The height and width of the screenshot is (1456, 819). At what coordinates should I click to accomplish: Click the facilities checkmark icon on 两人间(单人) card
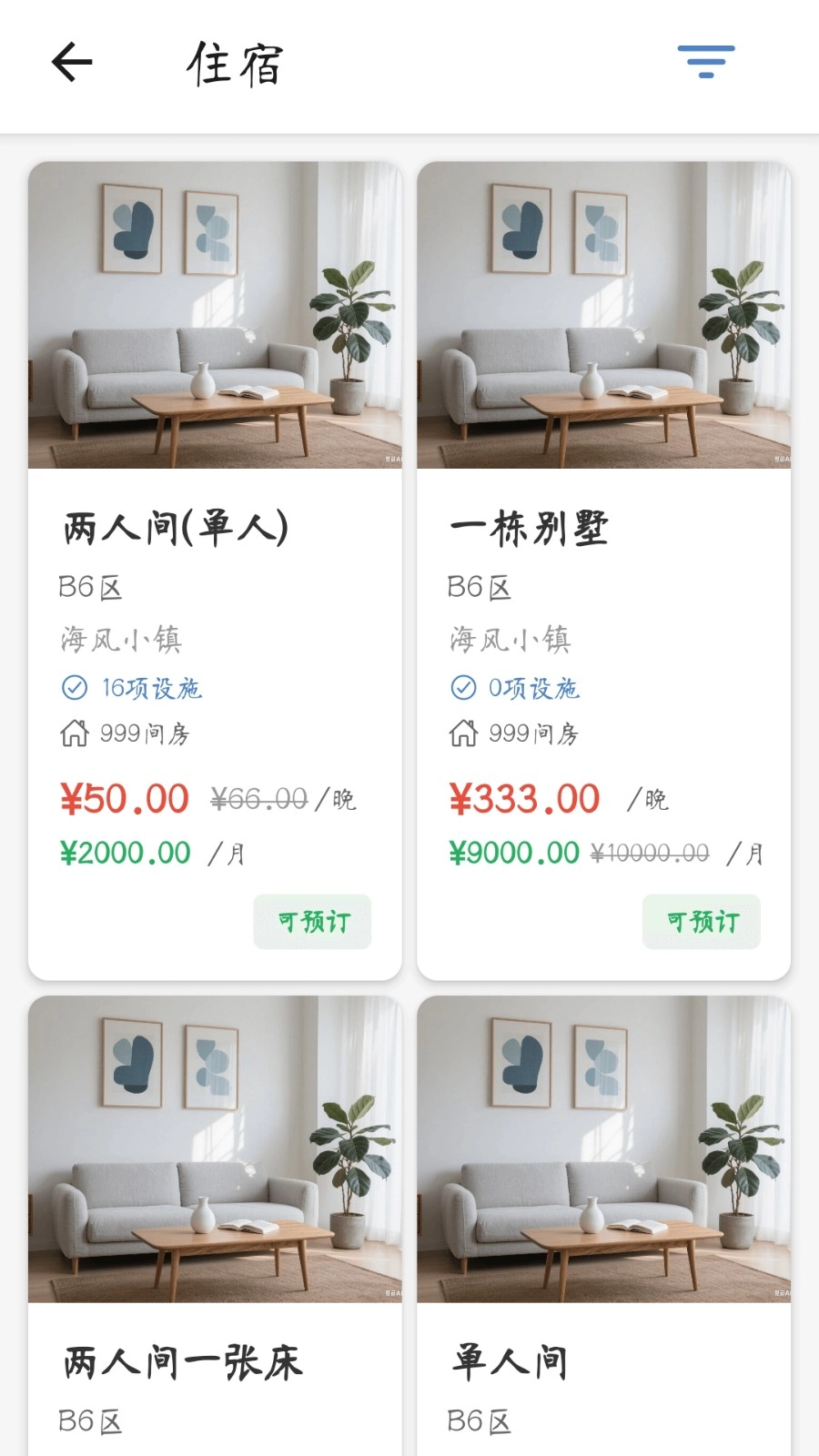click(x=74, y=688)
